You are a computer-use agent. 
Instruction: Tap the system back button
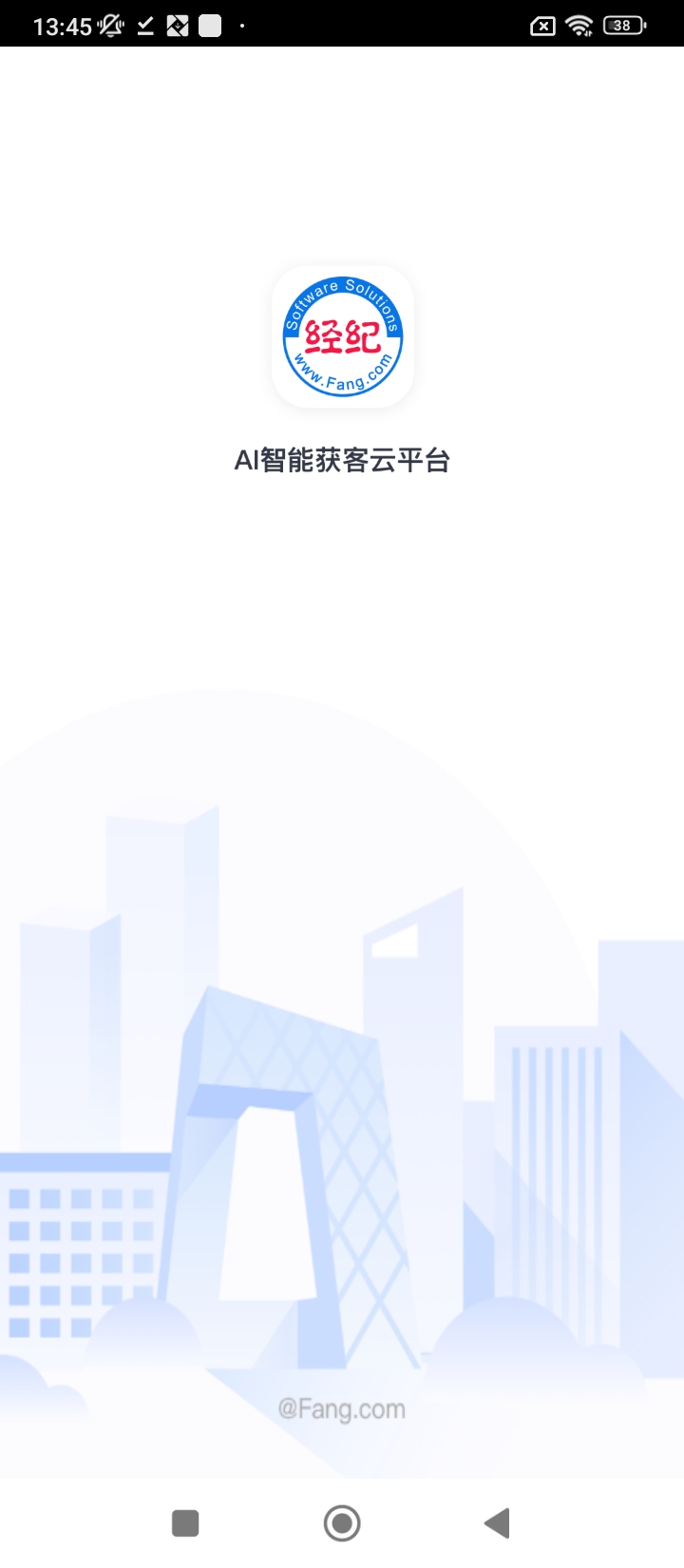[x=497, y=1522]
